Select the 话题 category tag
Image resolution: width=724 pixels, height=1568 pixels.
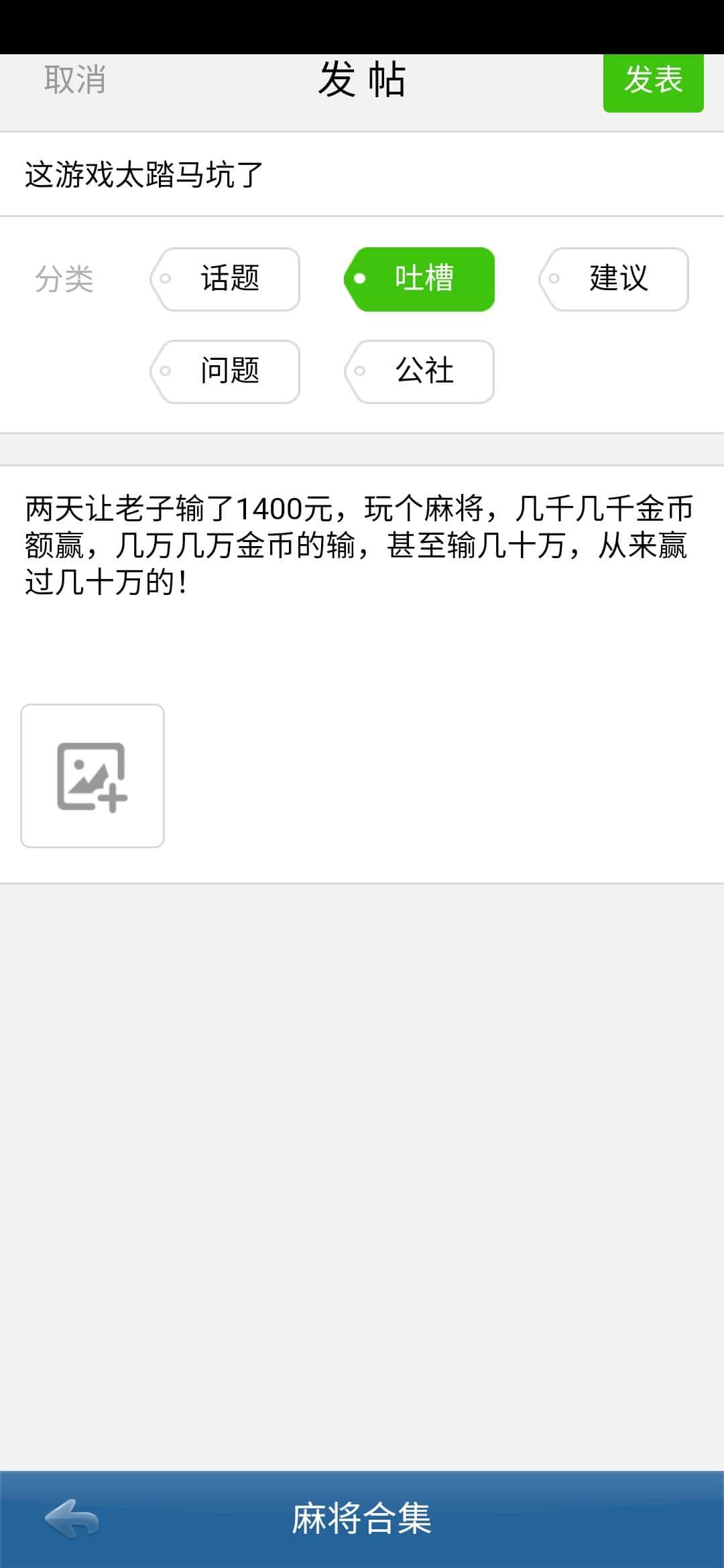pos(226,279)
